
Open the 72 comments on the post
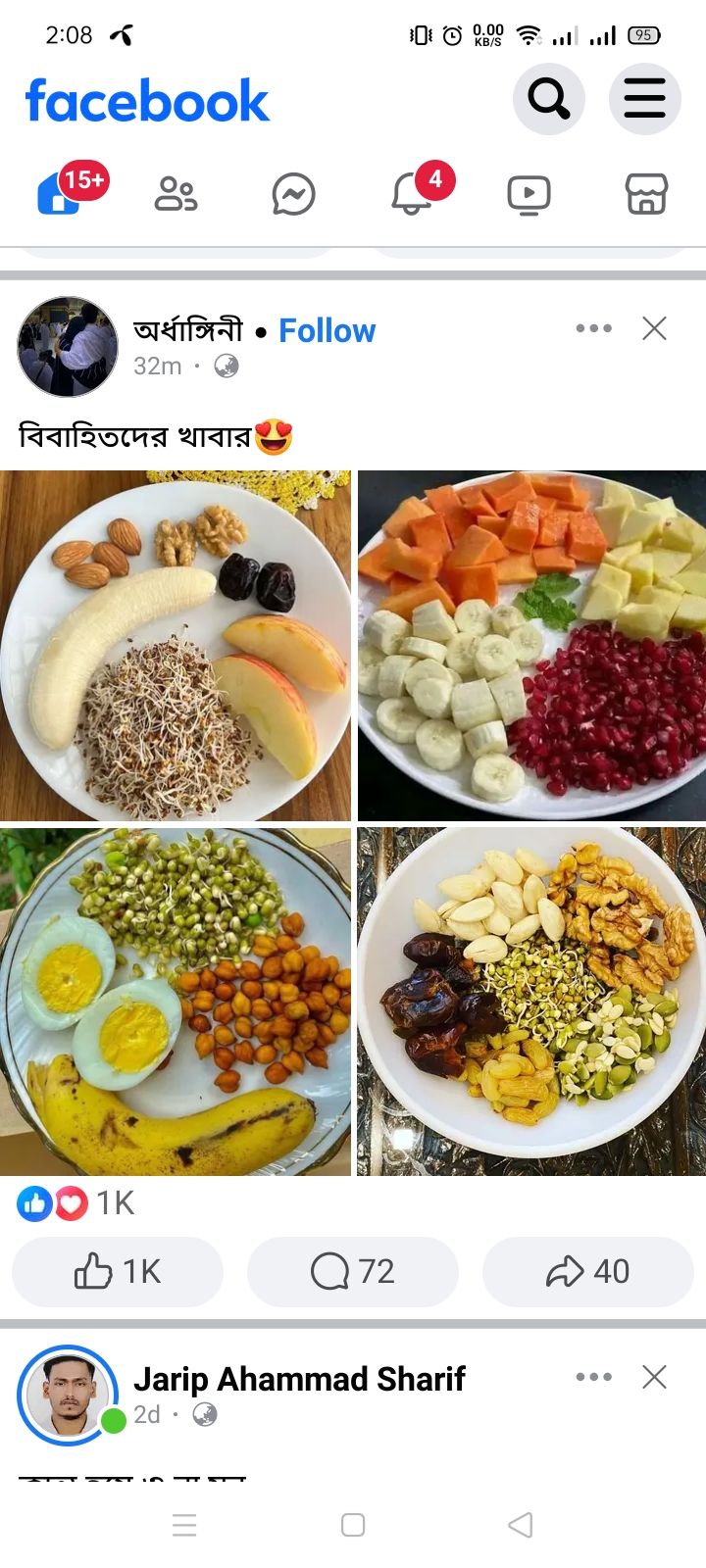point(353,1272)
